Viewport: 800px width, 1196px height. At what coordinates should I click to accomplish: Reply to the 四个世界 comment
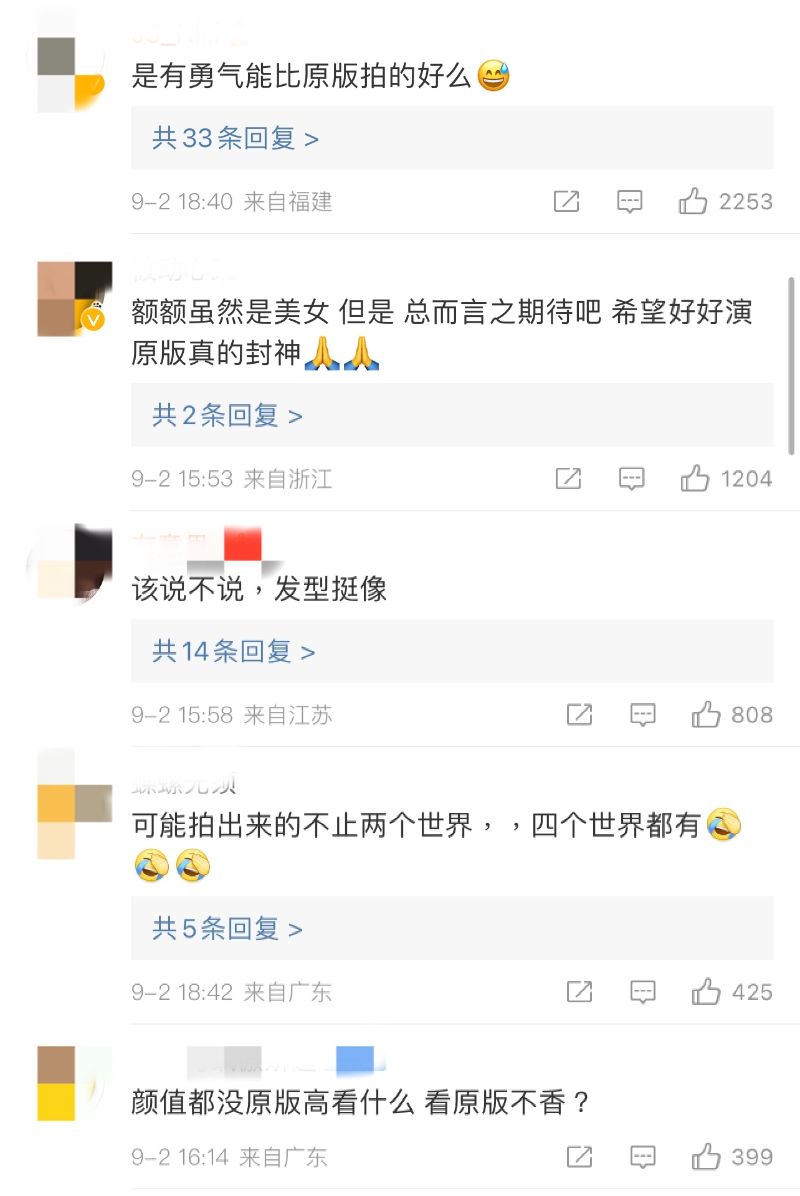pos(642,992)
